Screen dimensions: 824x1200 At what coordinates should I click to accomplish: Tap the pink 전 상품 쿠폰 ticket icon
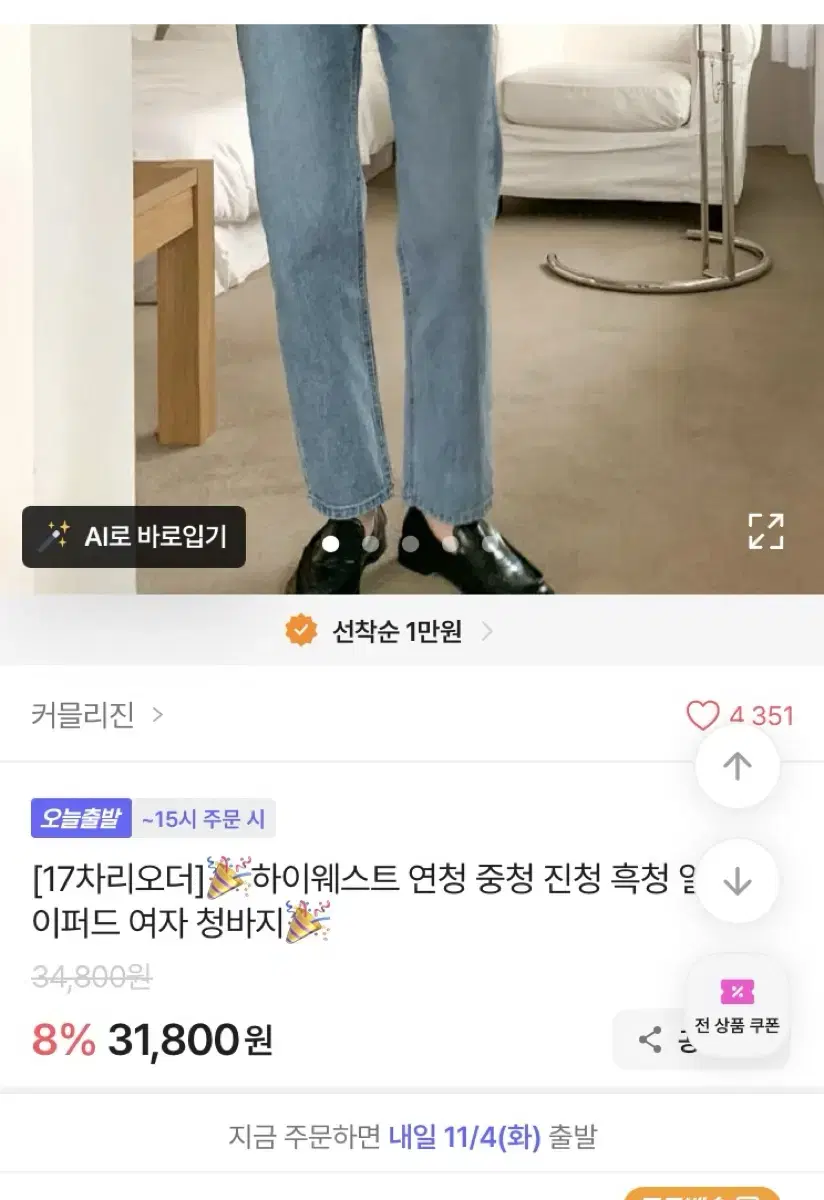pos(739,993)
